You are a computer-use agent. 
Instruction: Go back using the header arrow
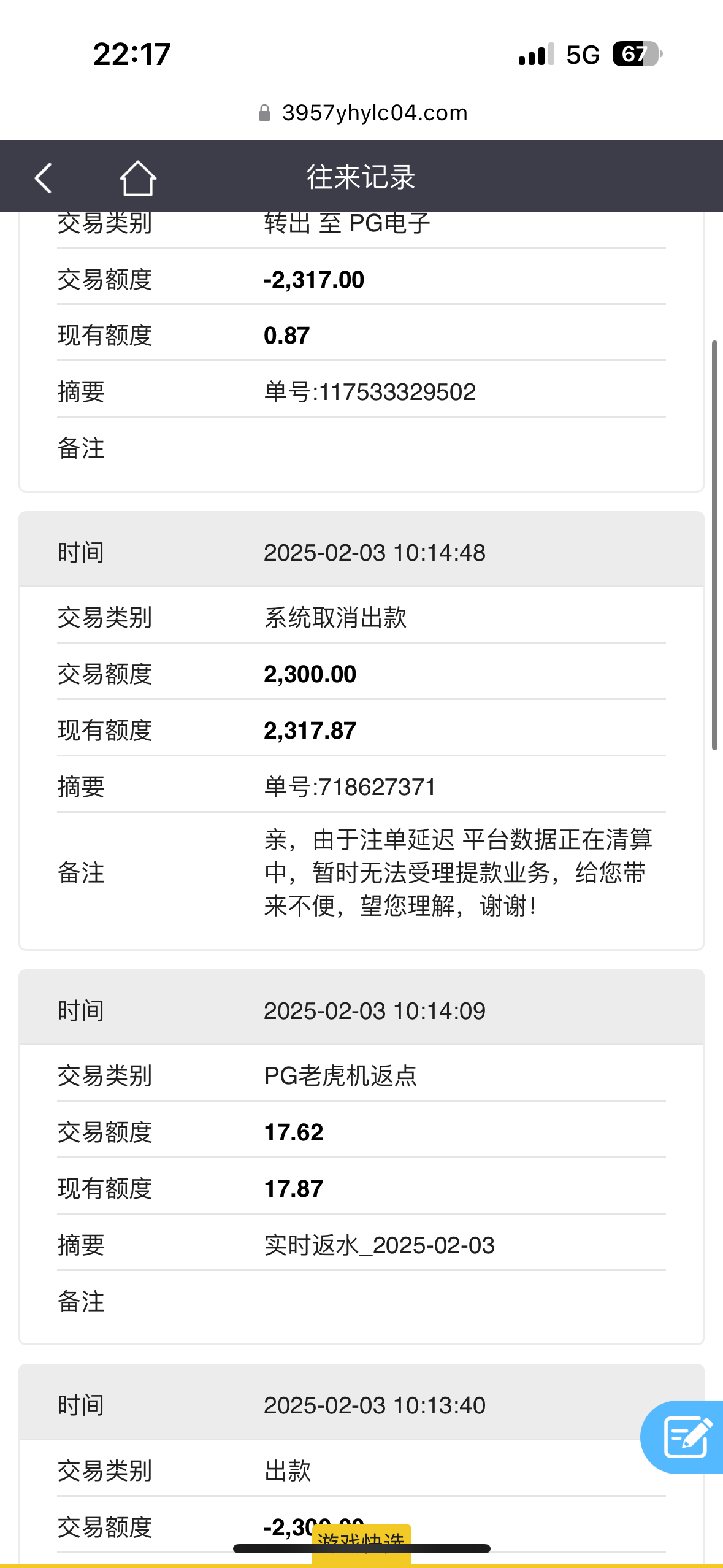point(44,178)
